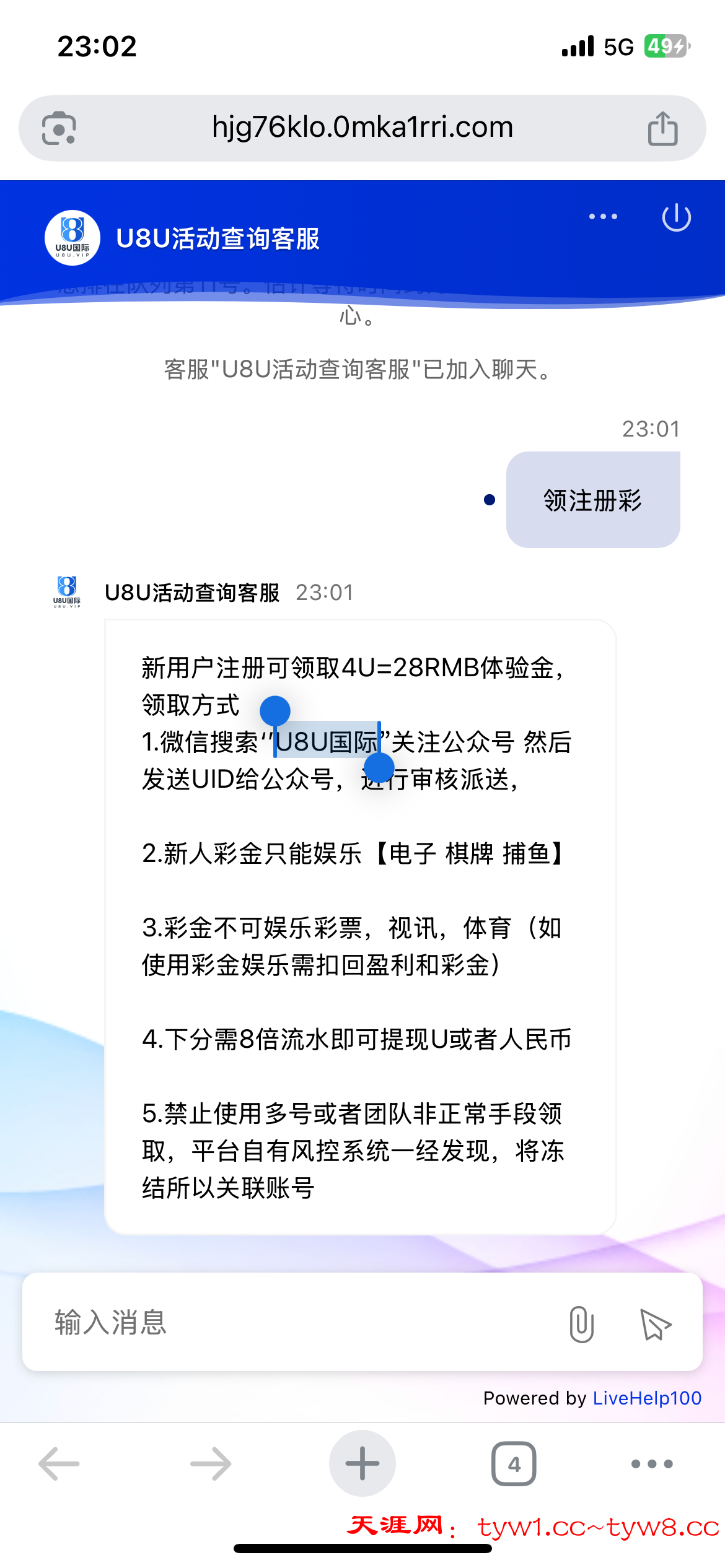The height and width of the screenshot is (1568, 725).
Task: Open a new browser tab
Action: point(362,1463)
